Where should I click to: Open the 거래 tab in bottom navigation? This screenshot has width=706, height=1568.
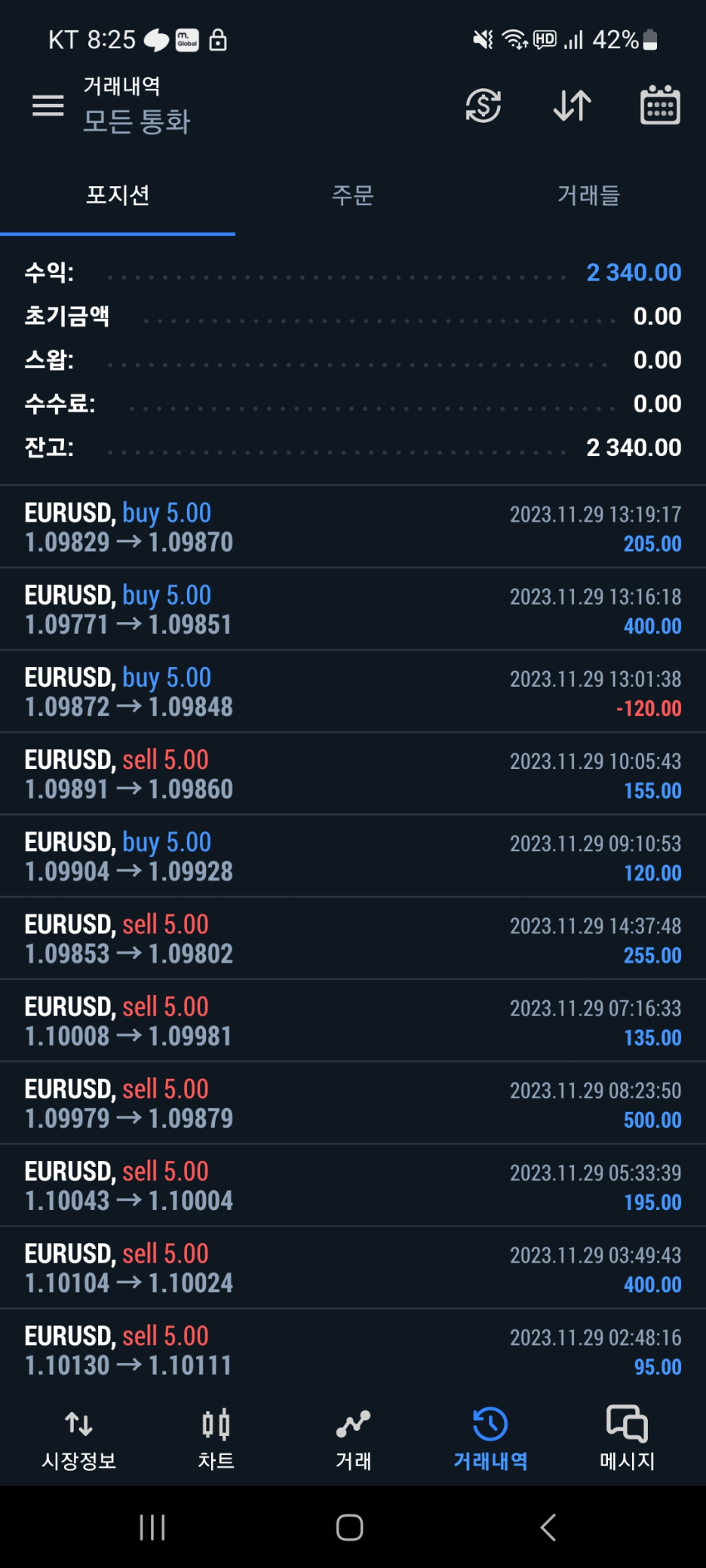point(353,1439)
